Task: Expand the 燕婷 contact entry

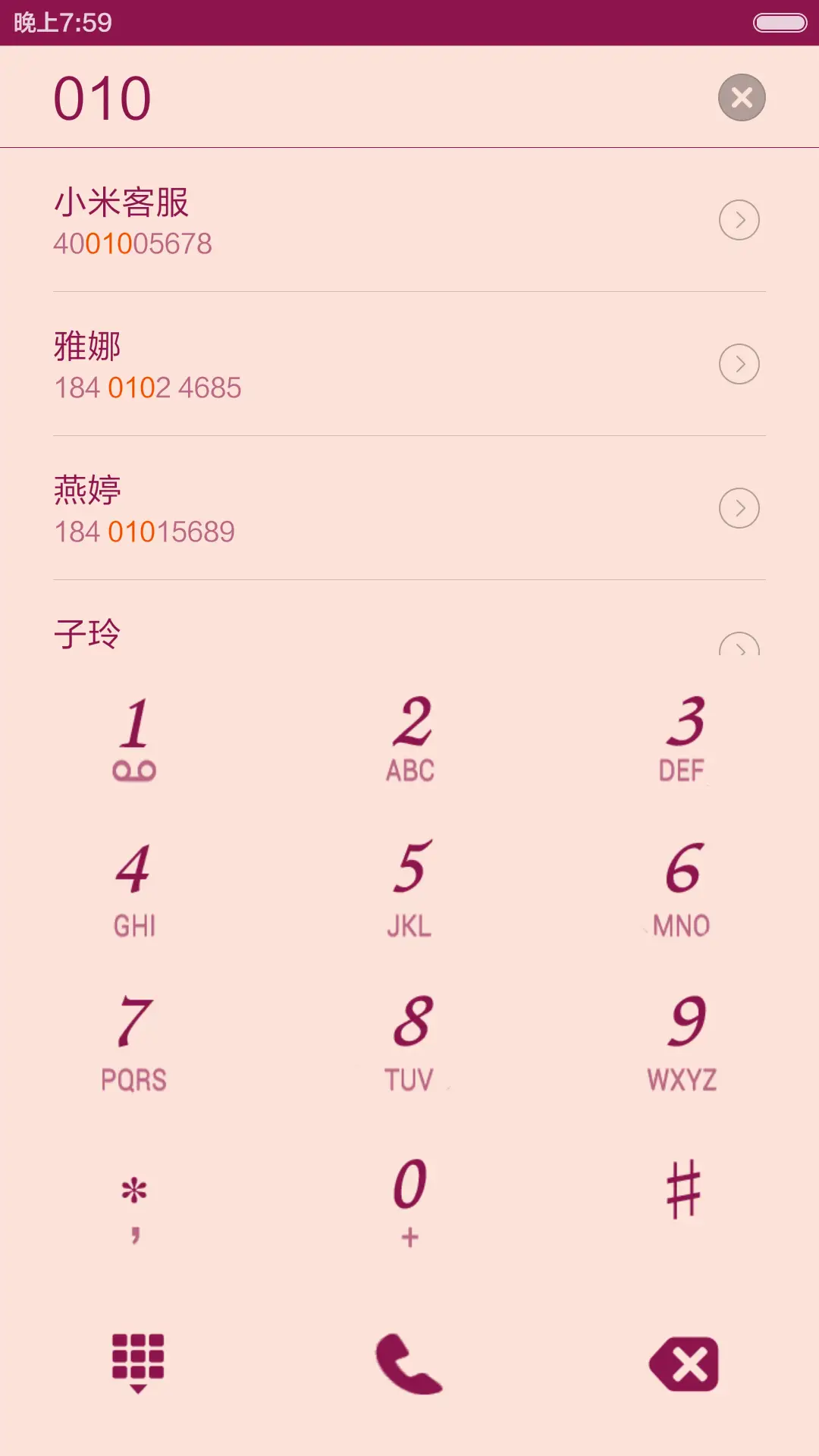Action: click(739, 510)
